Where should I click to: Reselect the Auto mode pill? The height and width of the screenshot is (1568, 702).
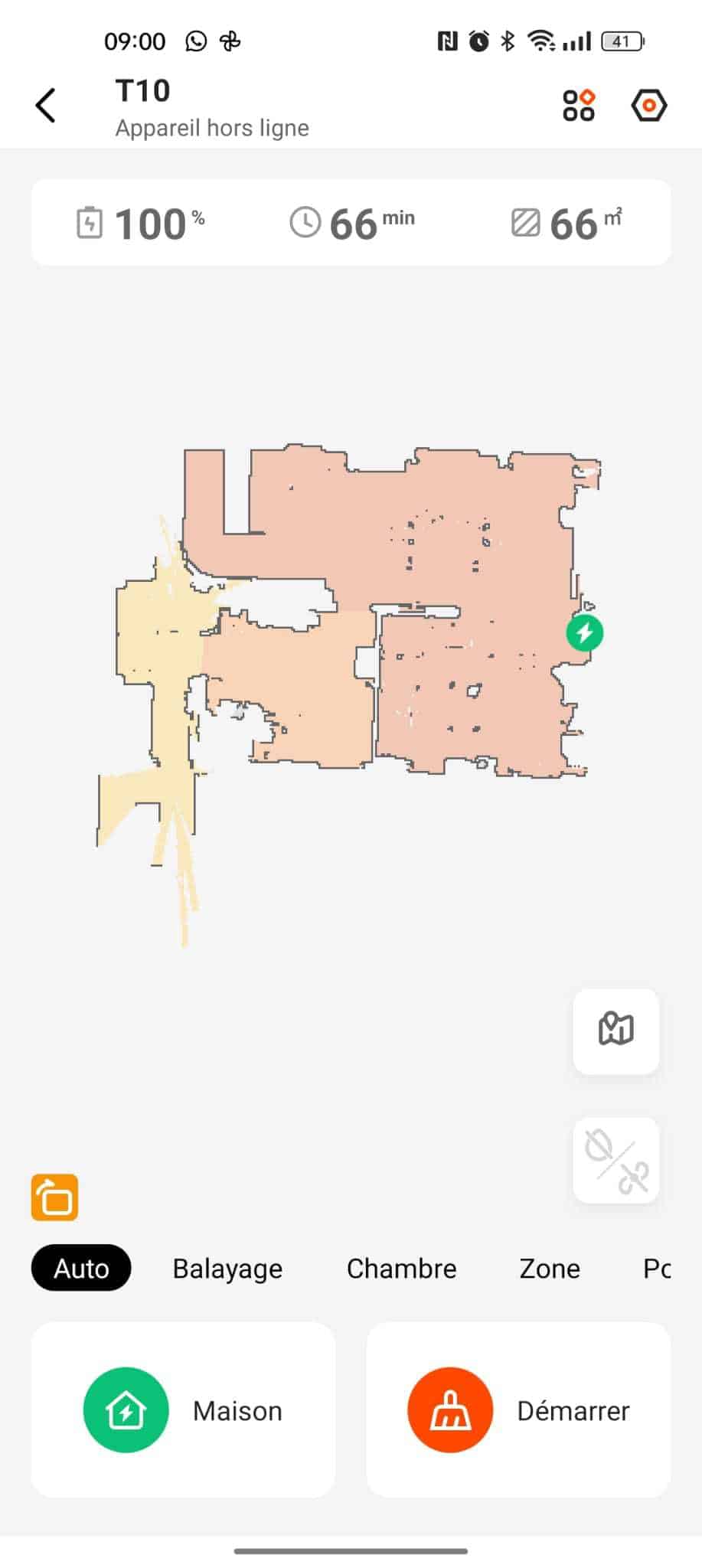click(x=80, y=1268)
